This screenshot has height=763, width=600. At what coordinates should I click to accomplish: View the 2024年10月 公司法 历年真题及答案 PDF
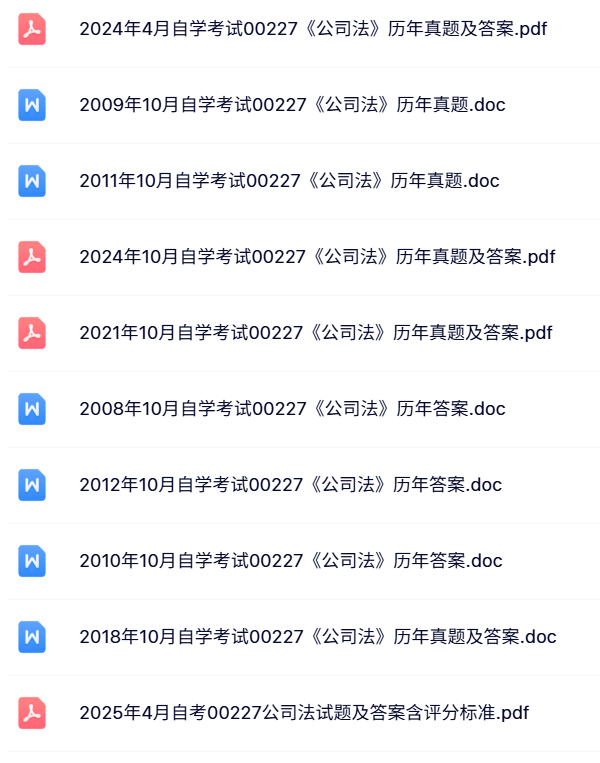[x=317, y=257]
